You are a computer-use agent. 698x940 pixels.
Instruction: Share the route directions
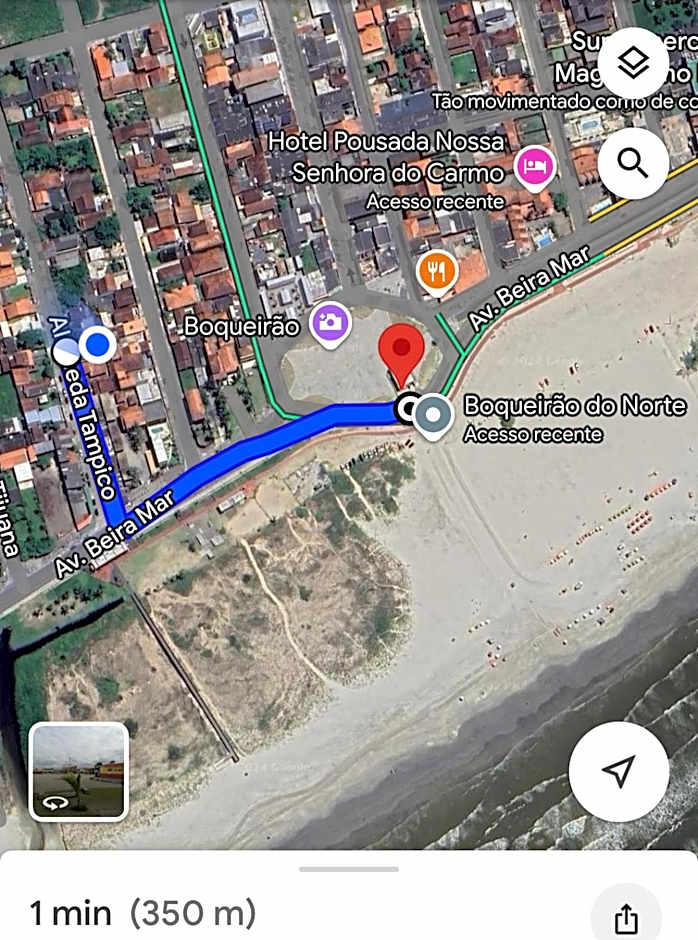tap(625, 917)
